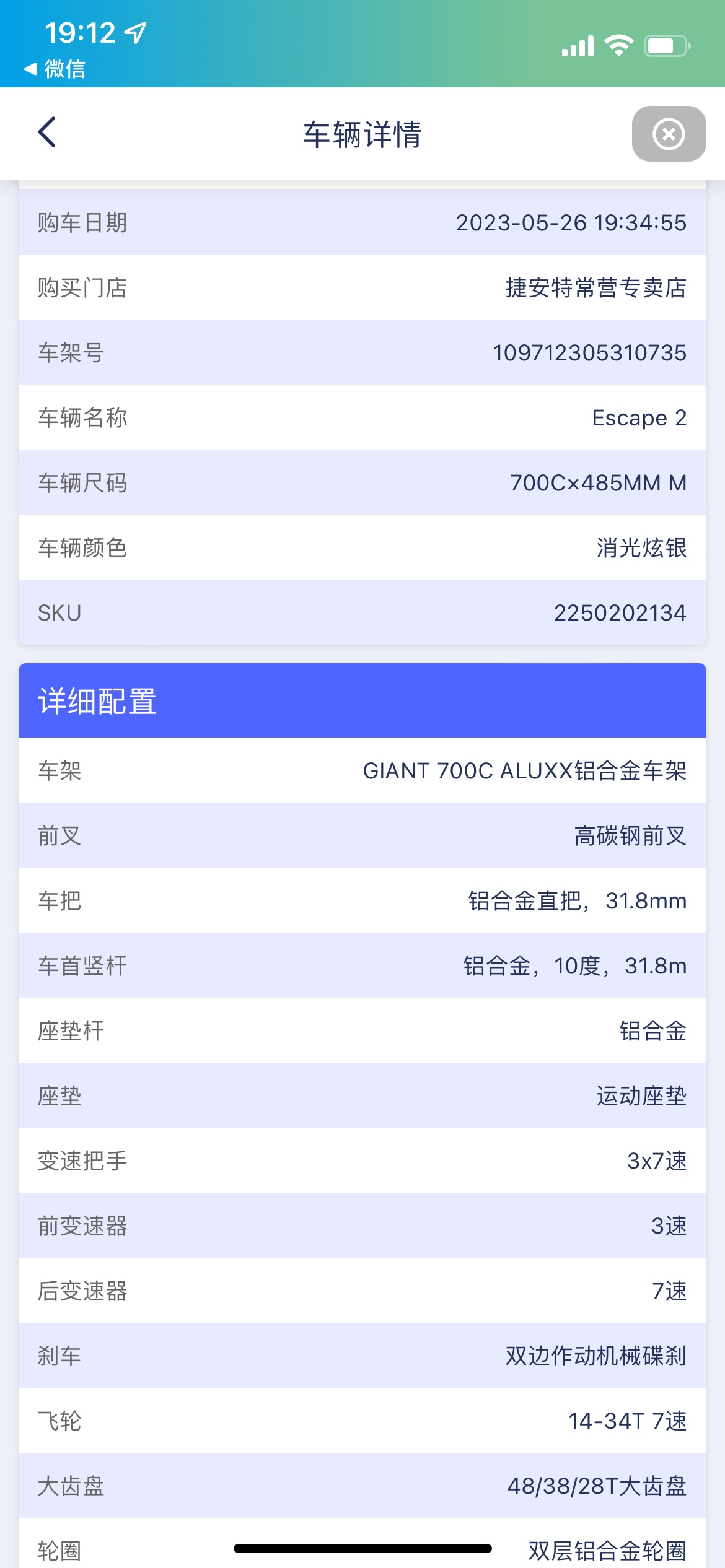The width and height of the screenshot is (725, 1568).
Task: Close the mini program with the X button
Action: pos(669,134)
